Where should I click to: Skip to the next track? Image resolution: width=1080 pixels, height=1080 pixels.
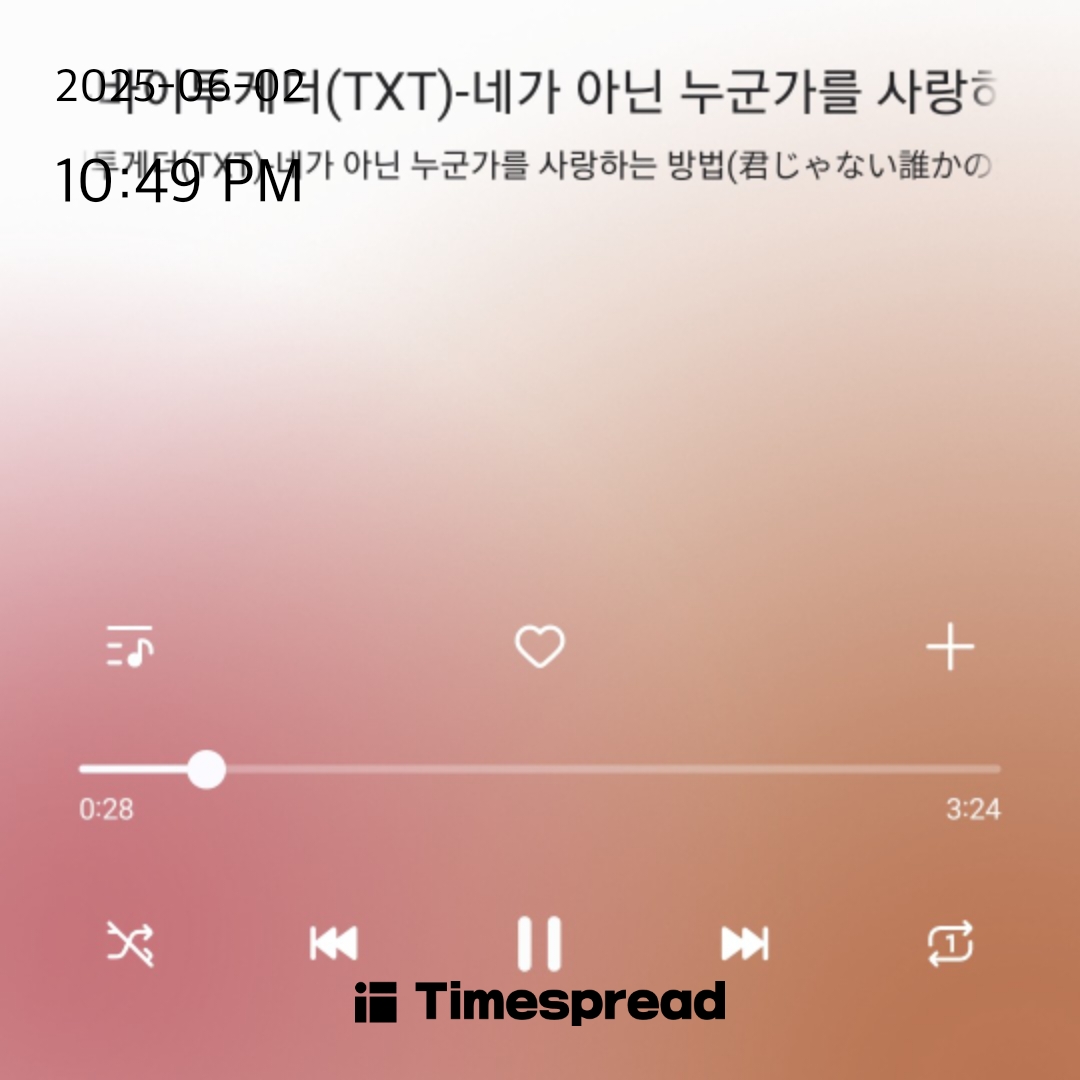[x=745, y=943]
